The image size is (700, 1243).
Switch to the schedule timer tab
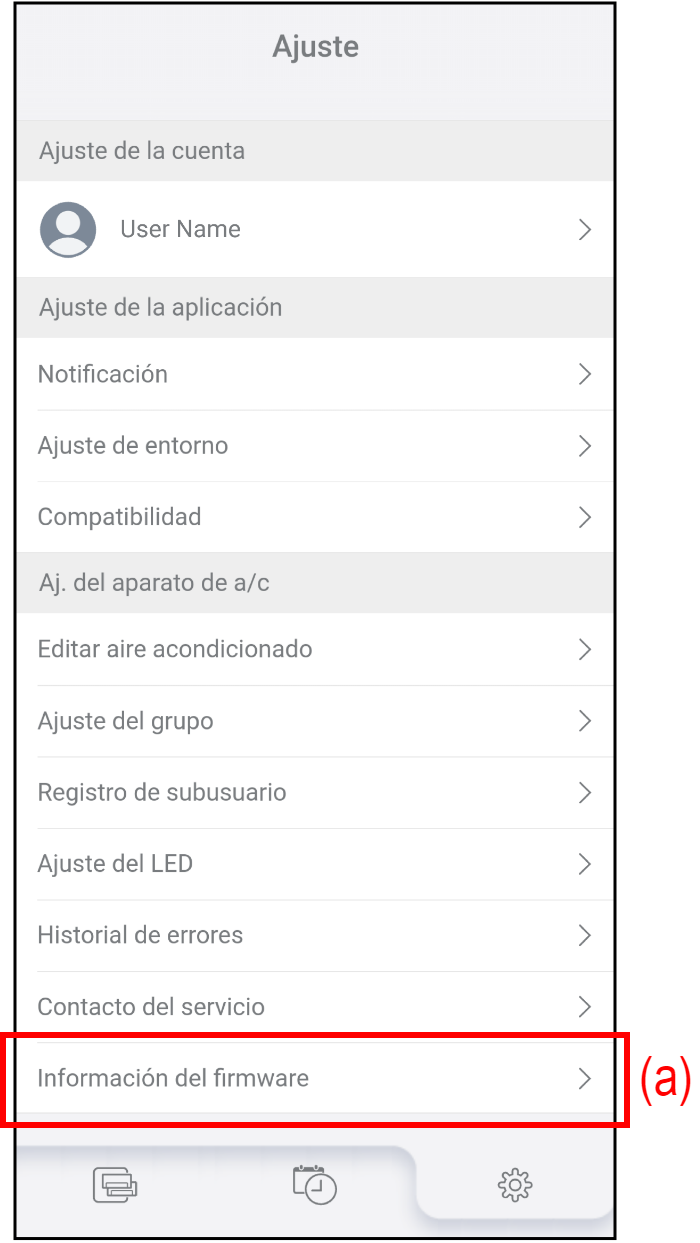314,1185
